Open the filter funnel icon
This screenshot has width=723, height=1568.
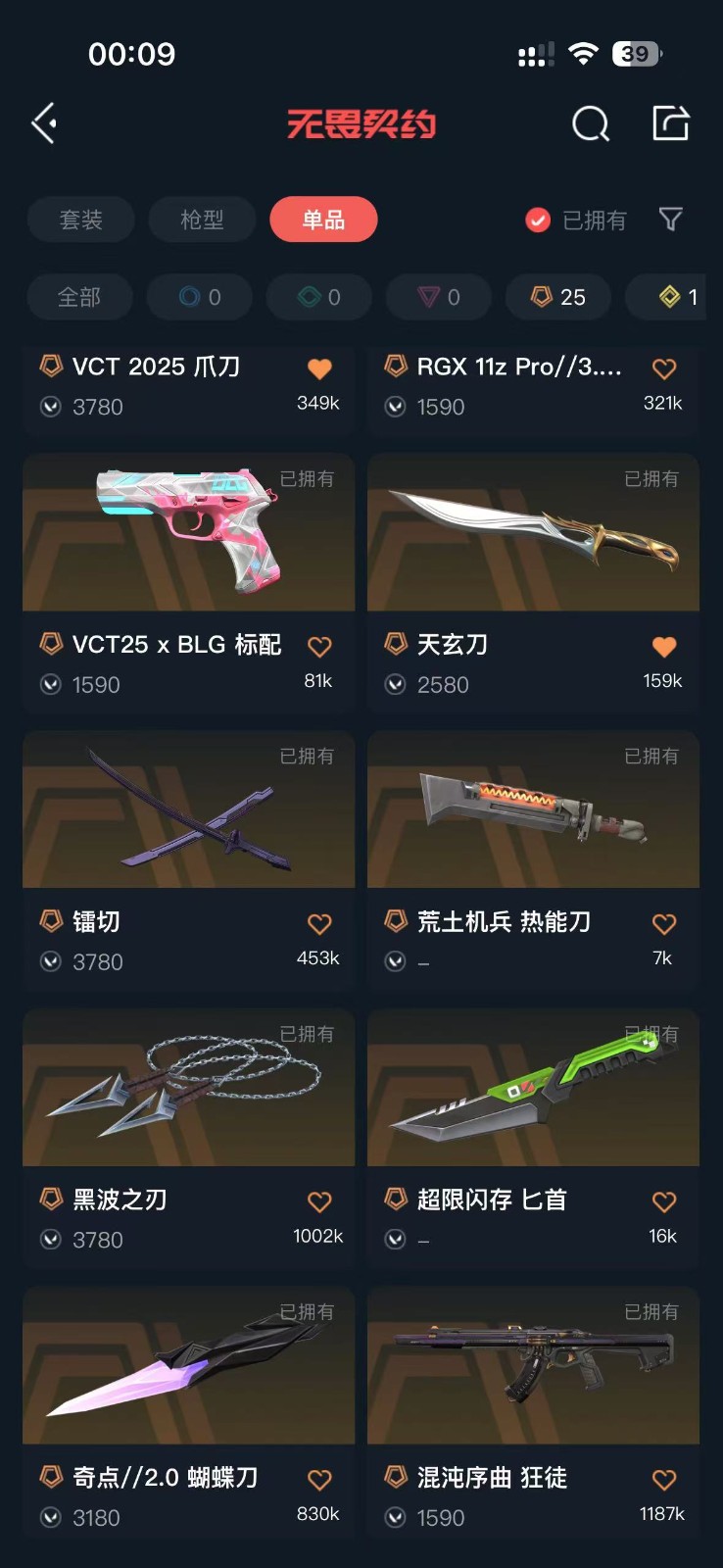(x=670, y=220)
